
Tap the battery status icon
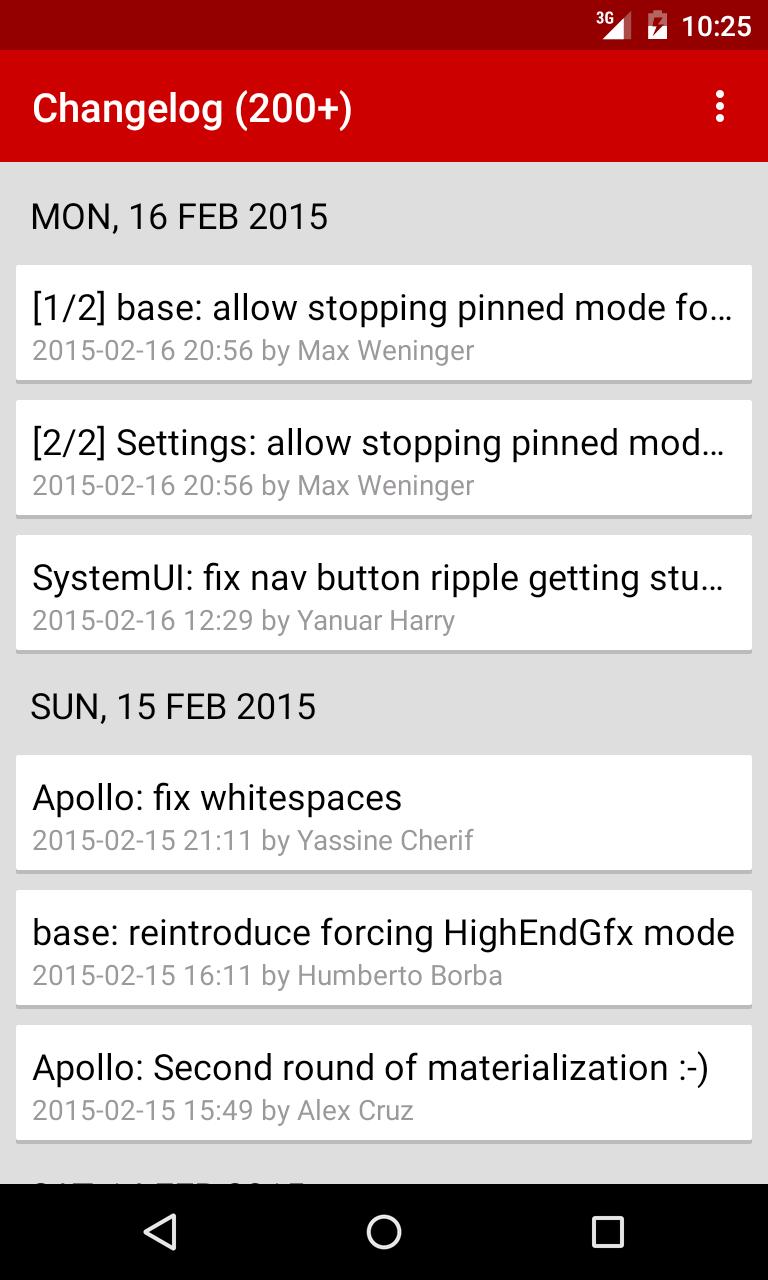[x=655, y=25]
